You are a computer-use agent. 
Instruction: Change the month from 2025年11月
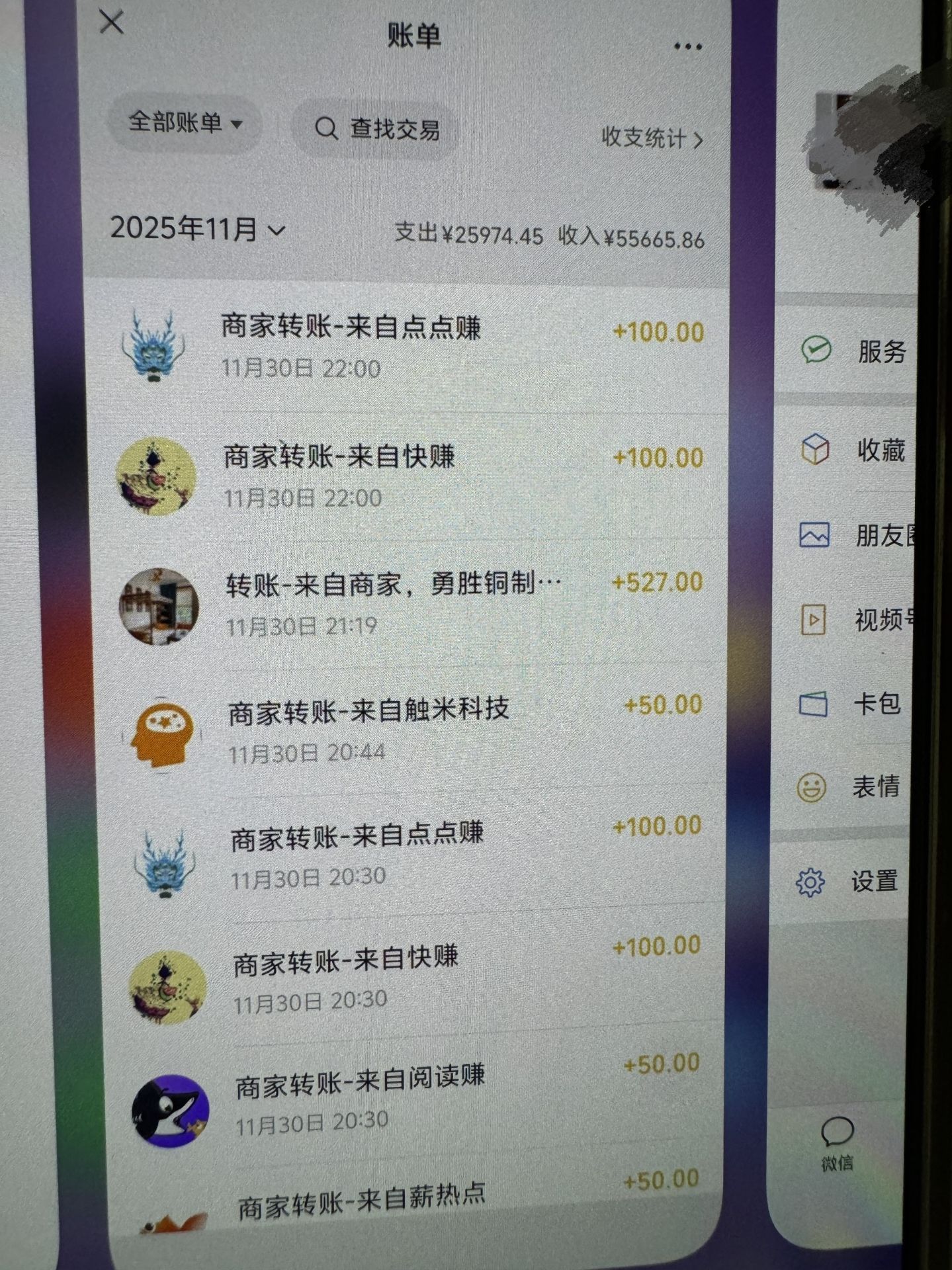tap(197, 230)
